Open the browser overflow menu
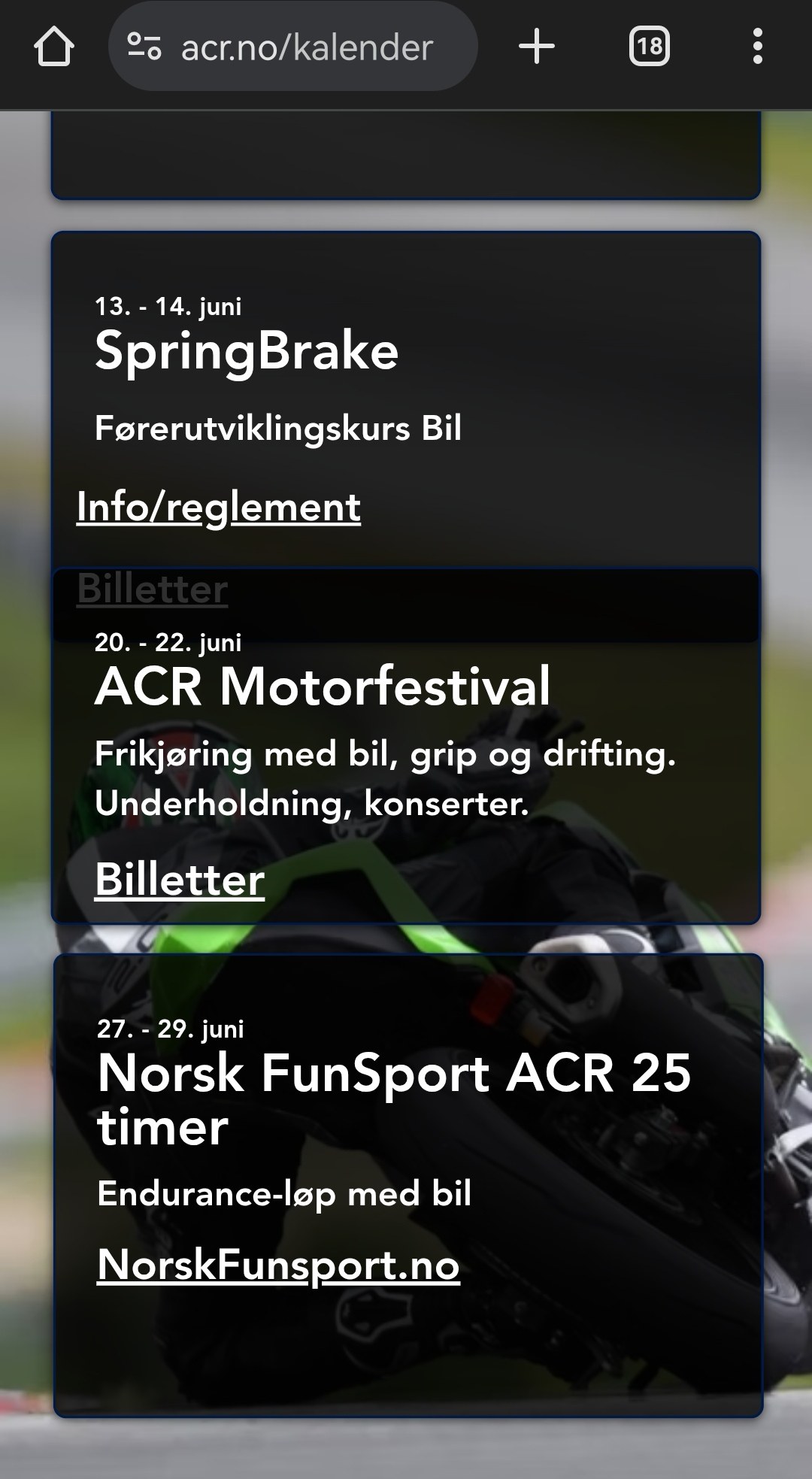 757,47
